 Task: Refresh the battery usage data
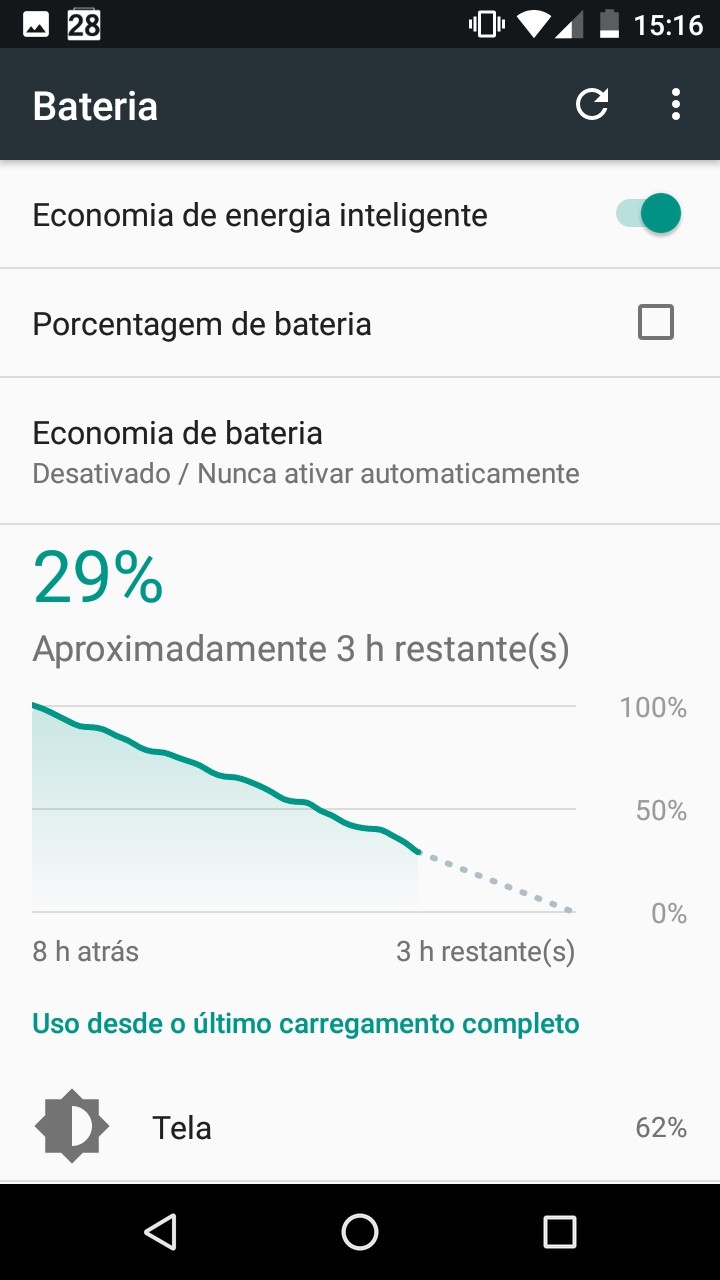pos(592,104)
